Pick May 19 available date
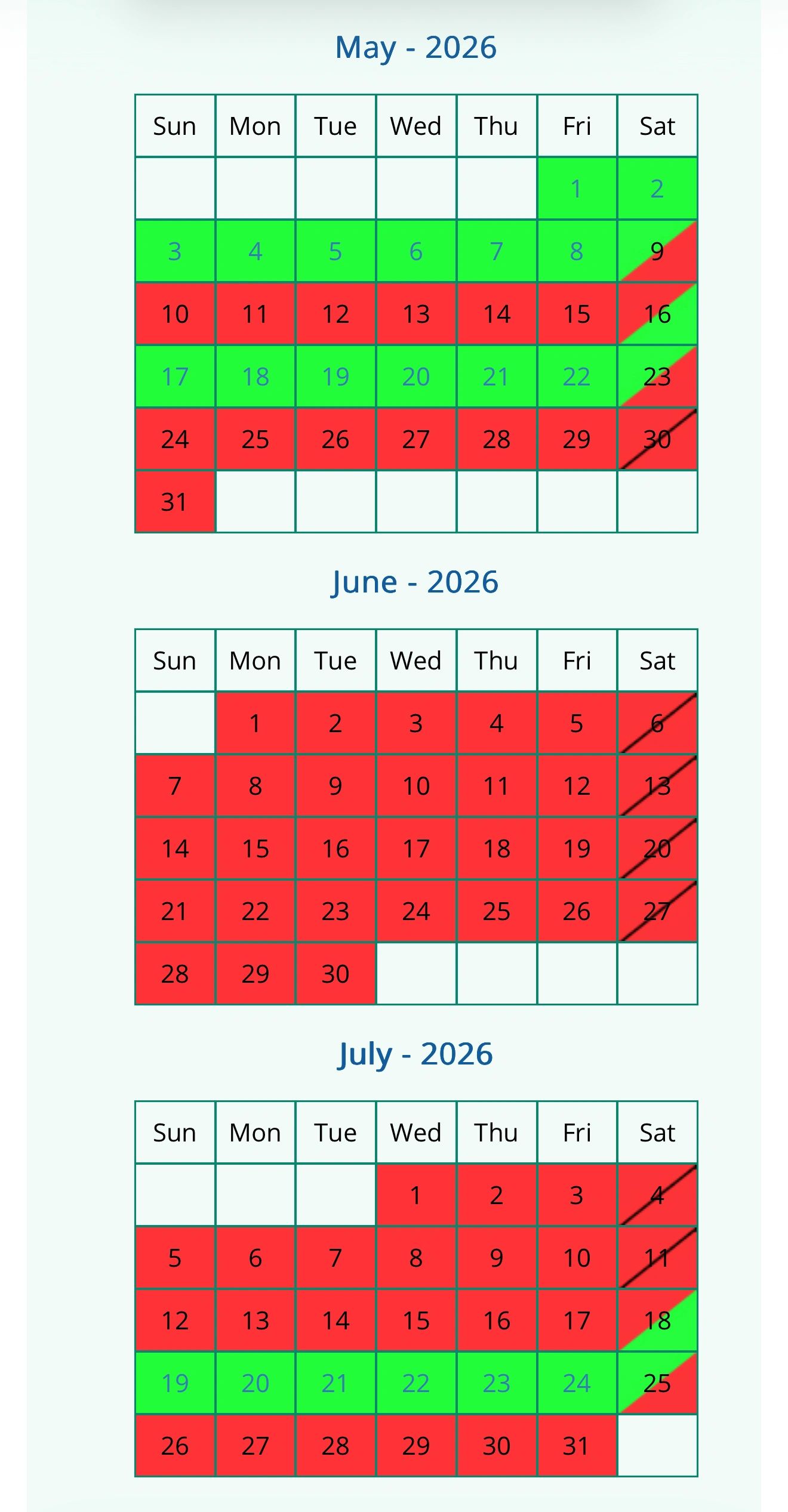This screenshot has height=1512, width=788. click(x=335, y=377)
